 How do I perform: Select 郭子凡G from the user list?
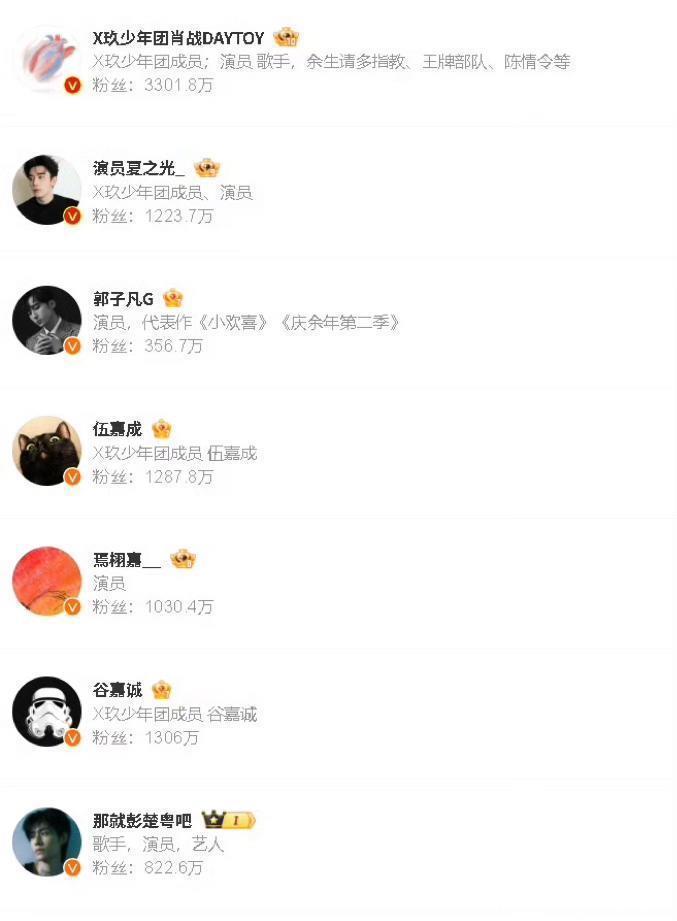pos(123,299)
